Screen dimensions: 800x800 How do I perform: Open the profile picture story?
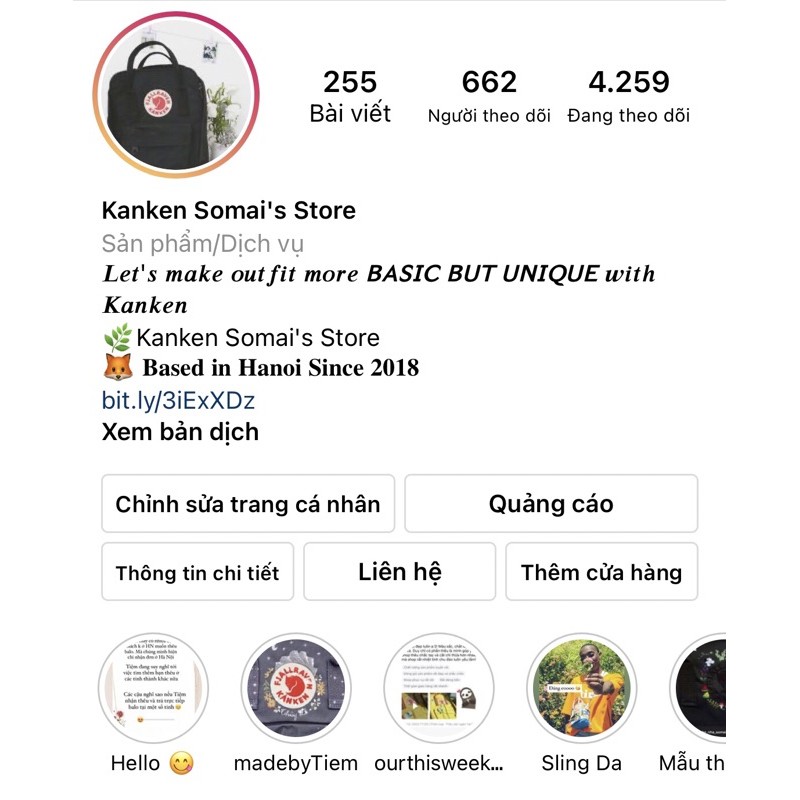point(176,95)
